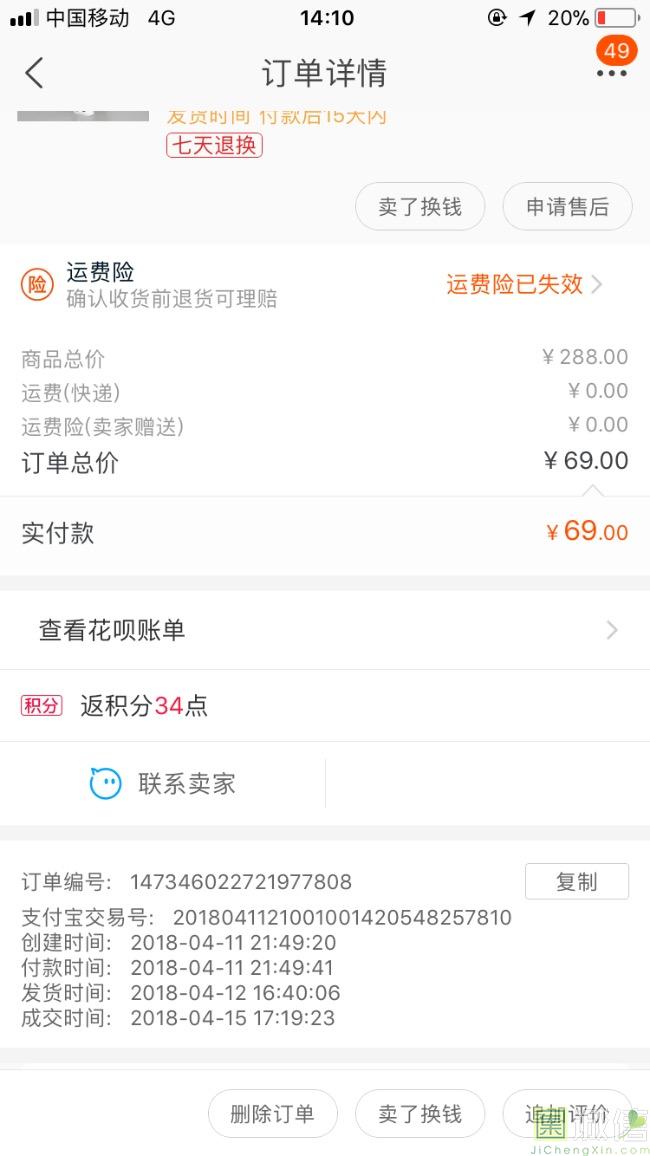
Task: Tap the bottom 卖了换钱 button
Action: tap(420, 1113)
